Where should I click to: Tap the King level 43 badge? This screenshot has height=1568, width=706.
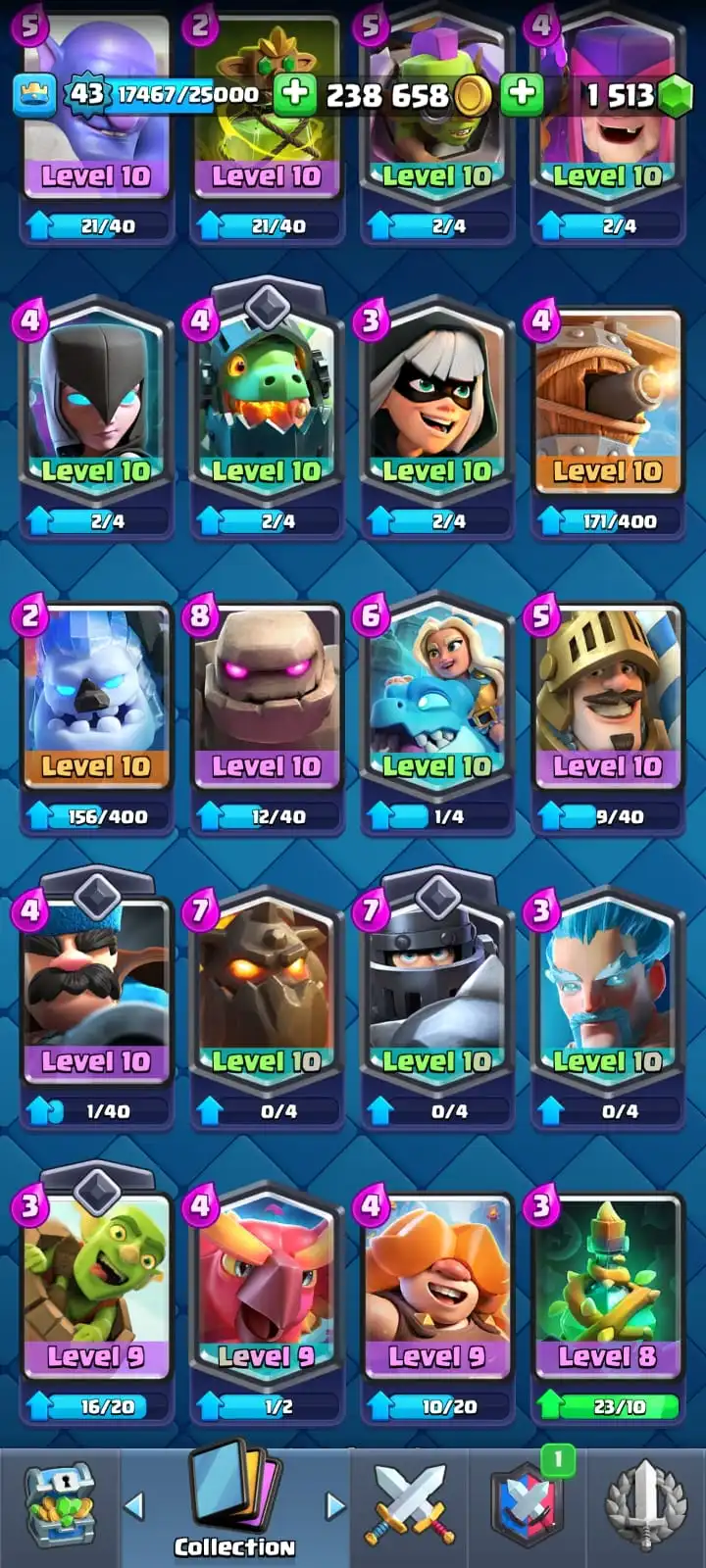point(86,94)
